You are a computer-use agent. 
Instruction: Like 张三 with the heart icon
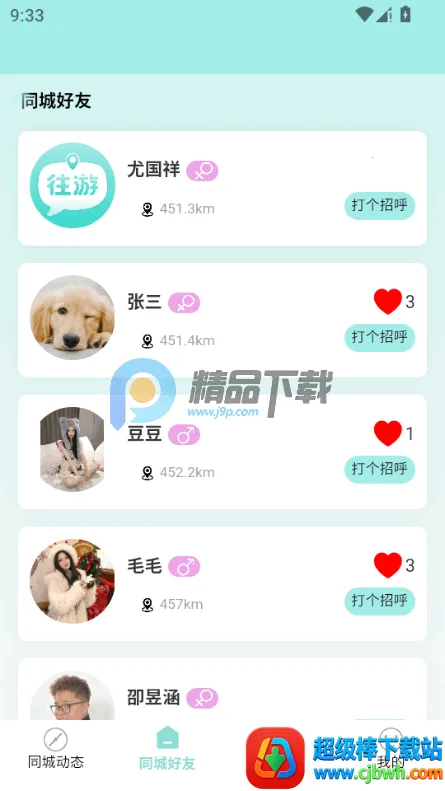[387, 302]
